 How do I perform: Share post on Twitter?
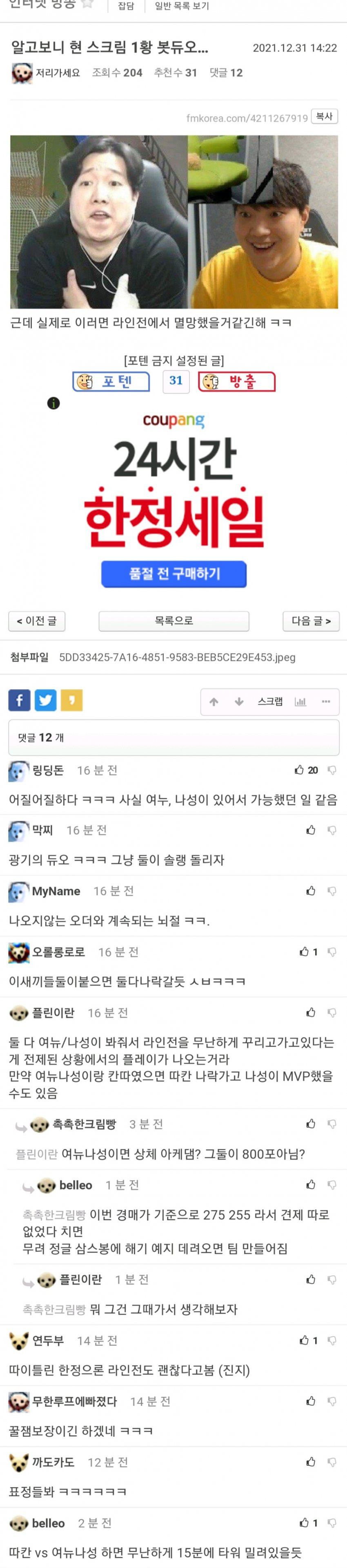click(46, 701)
